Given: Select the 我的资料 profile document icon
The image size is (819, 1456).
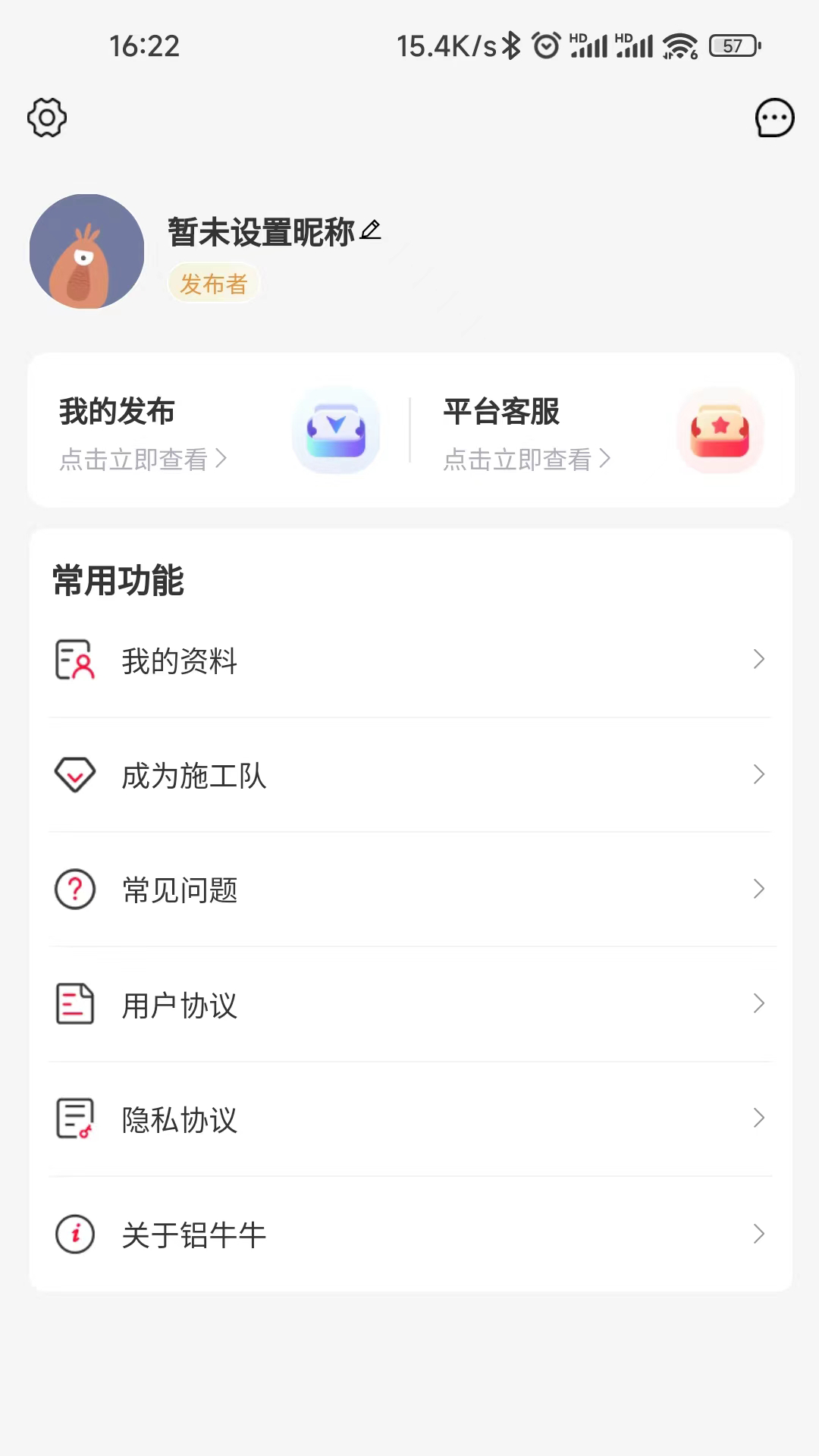Looking at the screenshot, I should [x=74, y=661].
